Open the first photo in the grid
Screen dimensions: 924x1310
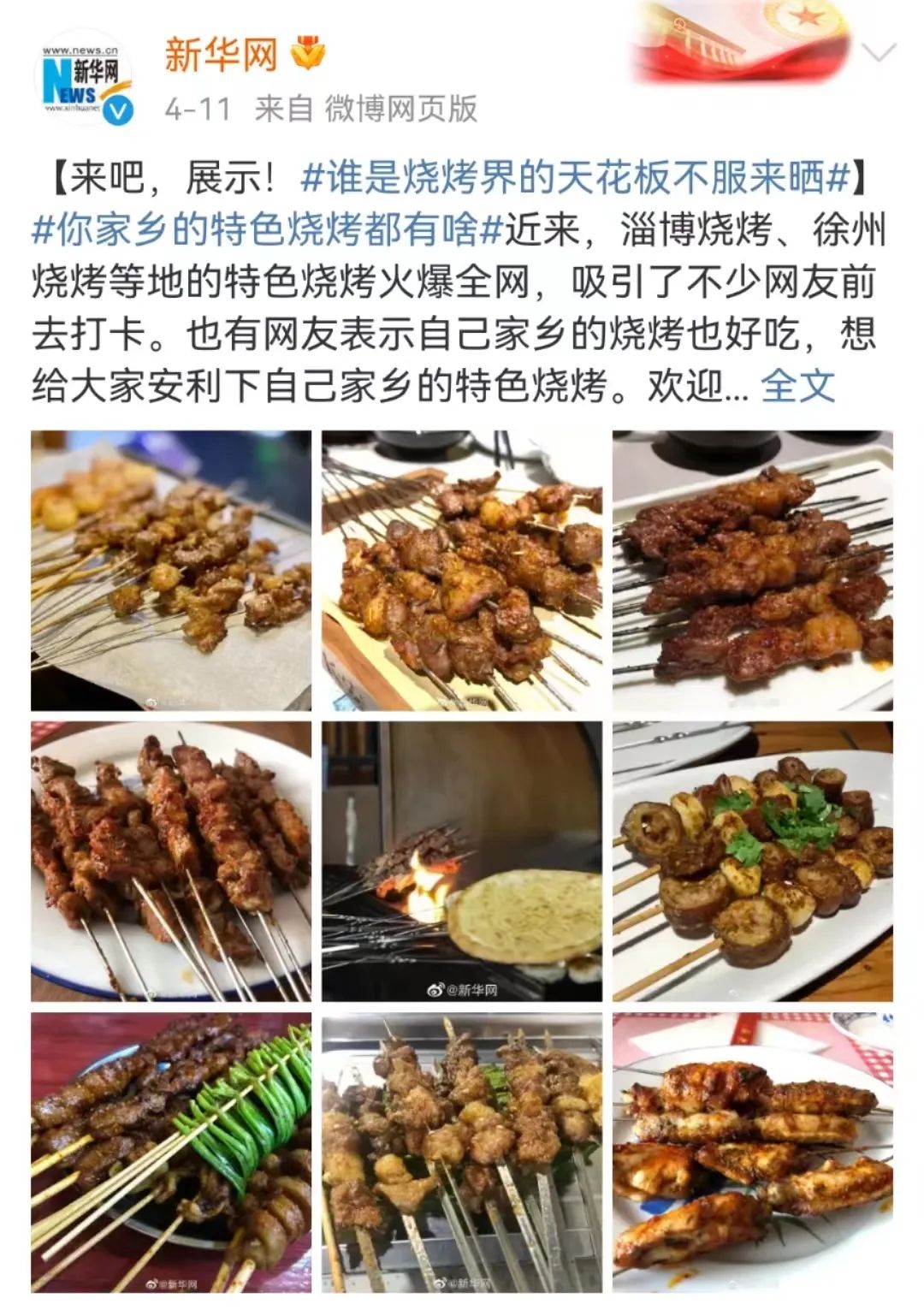tap(171, 570)
